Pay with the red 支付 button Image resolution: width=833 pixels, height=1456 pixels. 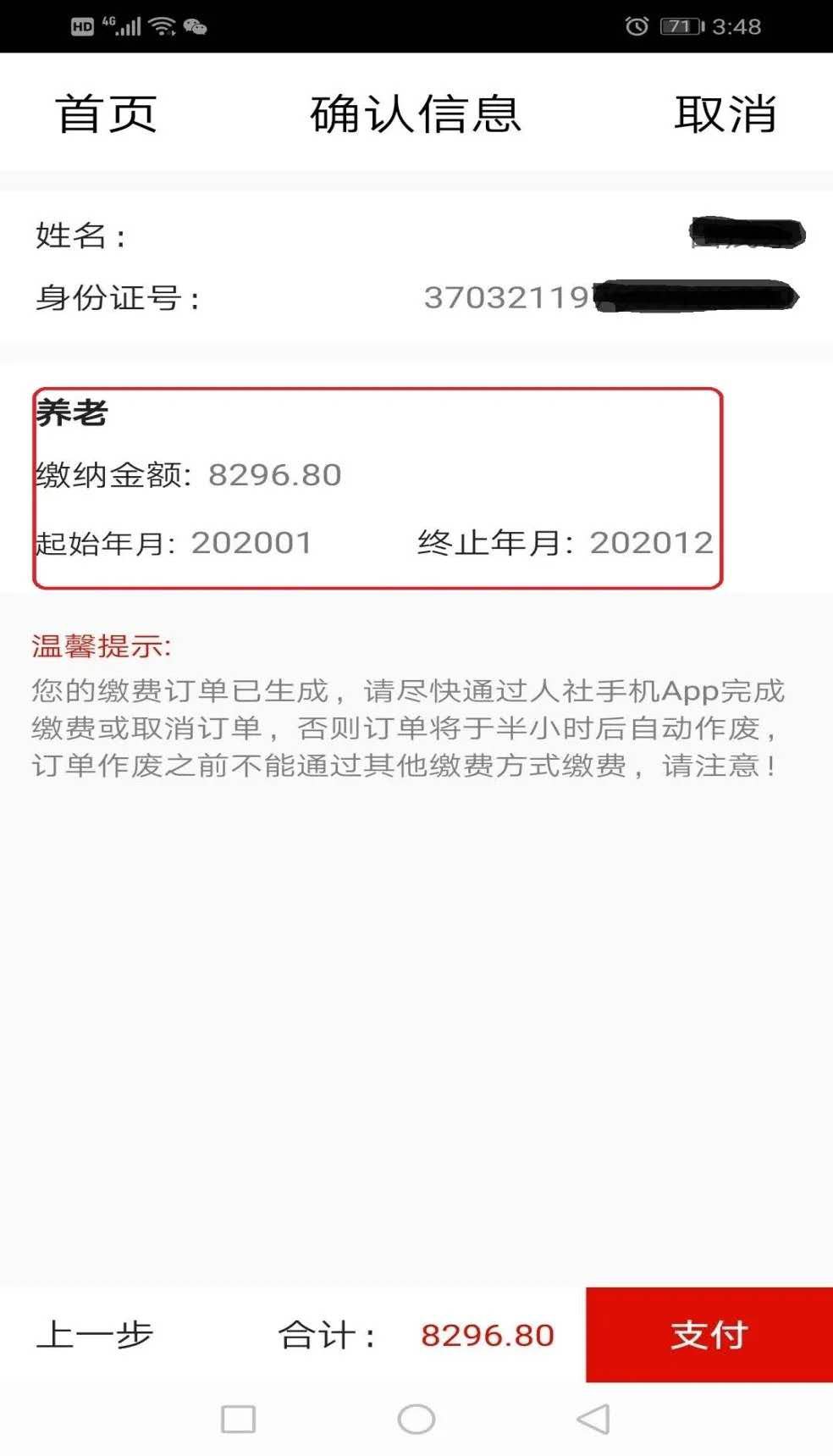709,1335
